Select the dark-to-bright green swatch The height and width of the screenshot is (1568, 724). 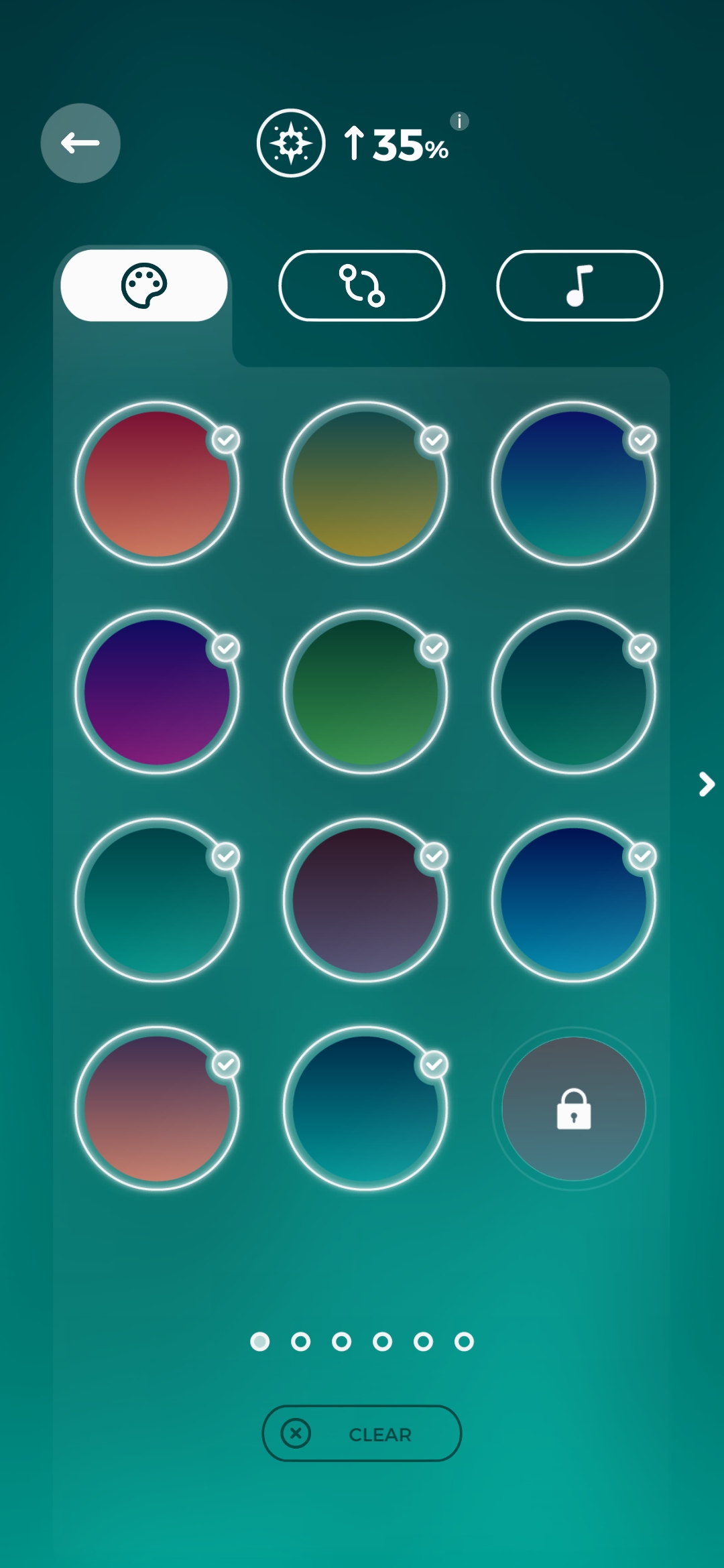click(365, 692)
